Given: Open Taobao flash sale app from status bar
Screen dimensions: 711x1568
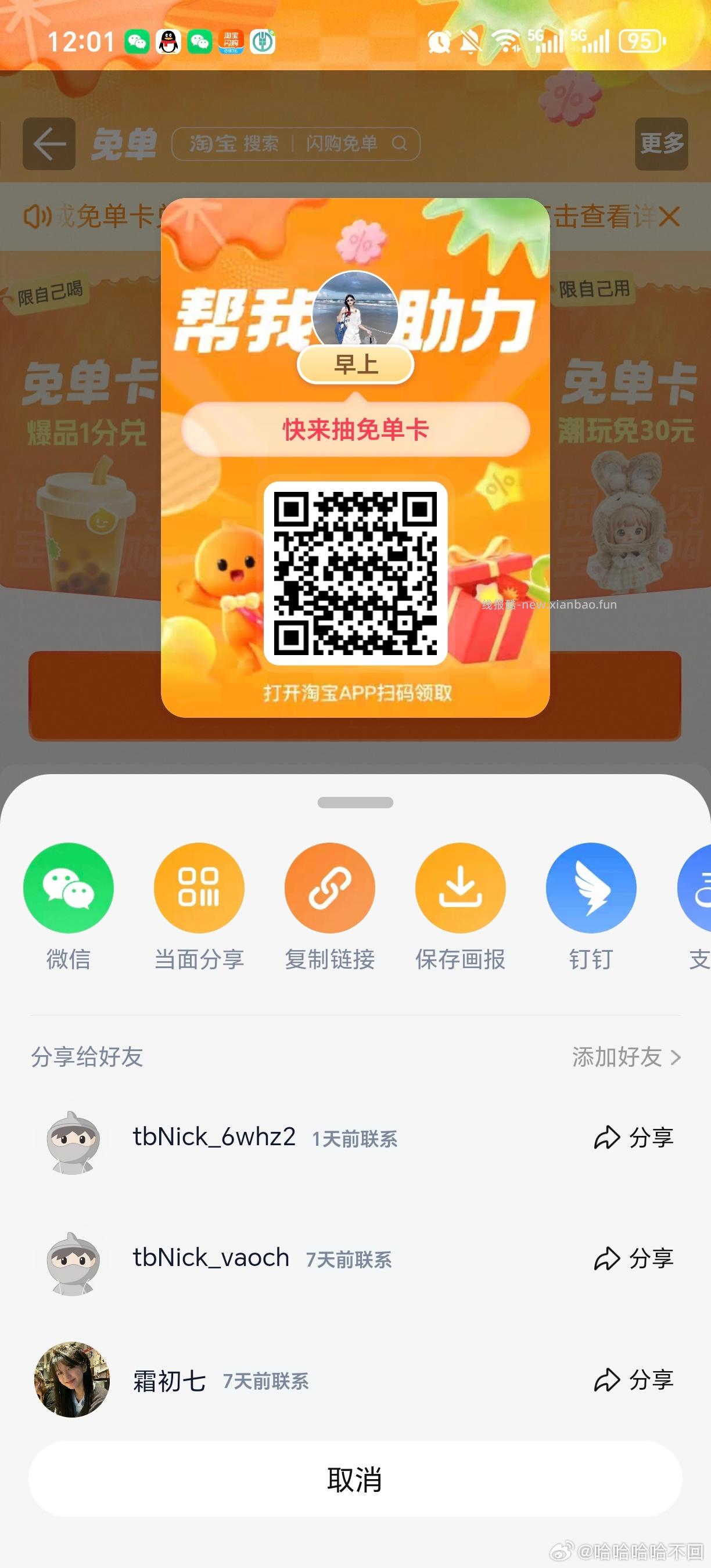Looking at the screenshot, I should (x=231, y=41).
